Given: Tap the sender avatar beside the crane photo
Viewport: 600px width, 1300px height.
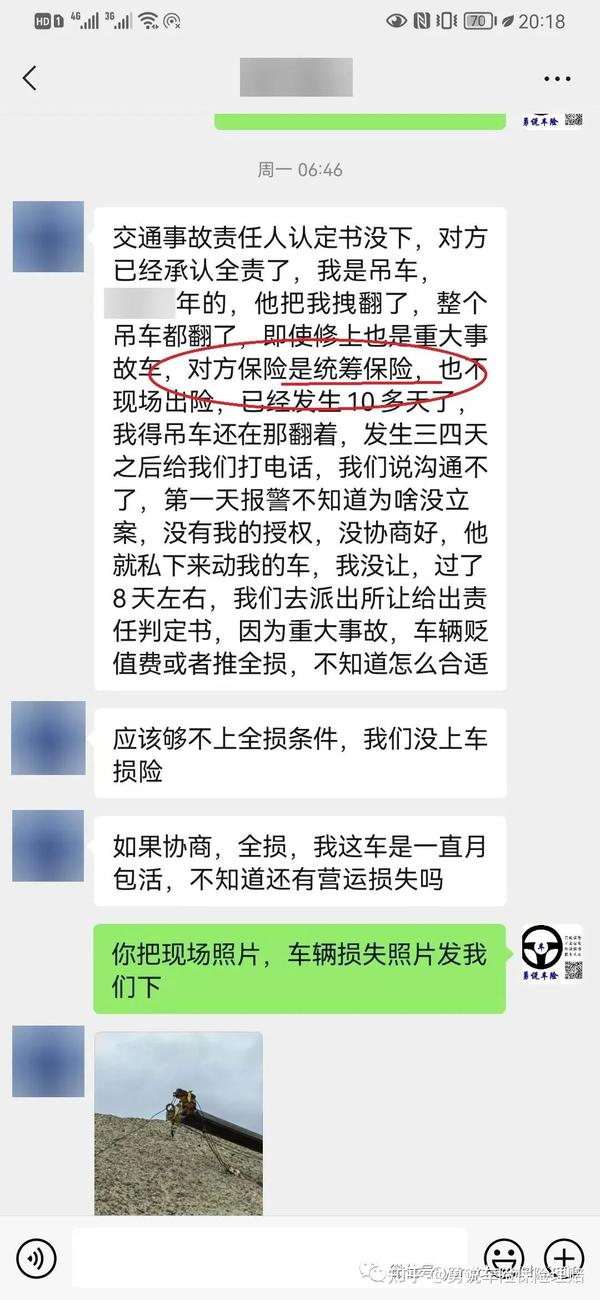Looking at the screenshot, I should coord(48,1060).
